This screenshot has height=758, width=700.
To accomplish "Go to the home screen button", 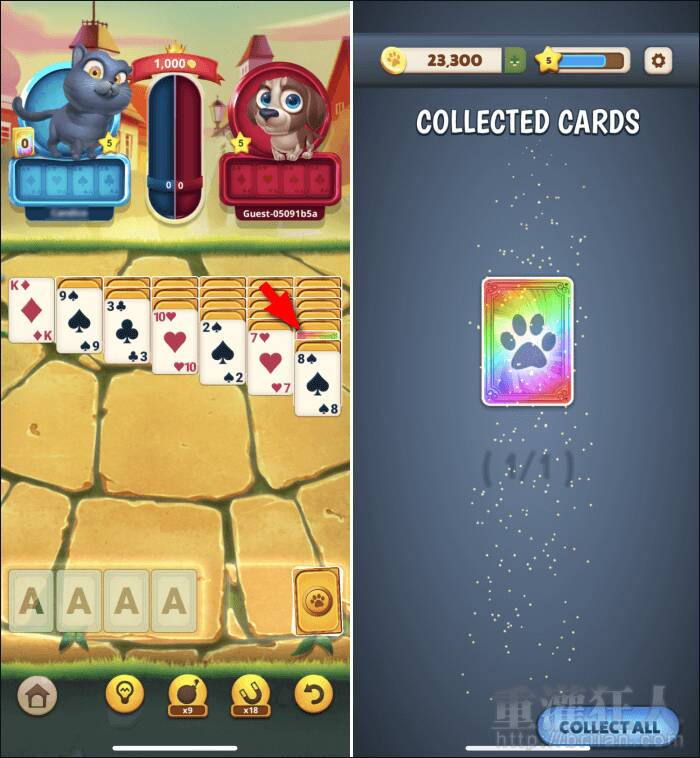I will coord(37,696).
